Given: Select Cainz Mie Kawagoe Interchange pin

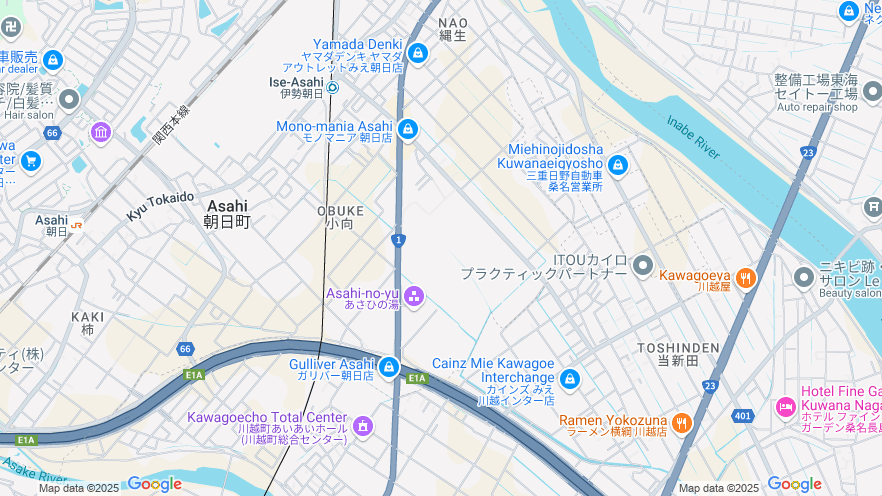Looking at the screenshot, I should tap(570, 379).
